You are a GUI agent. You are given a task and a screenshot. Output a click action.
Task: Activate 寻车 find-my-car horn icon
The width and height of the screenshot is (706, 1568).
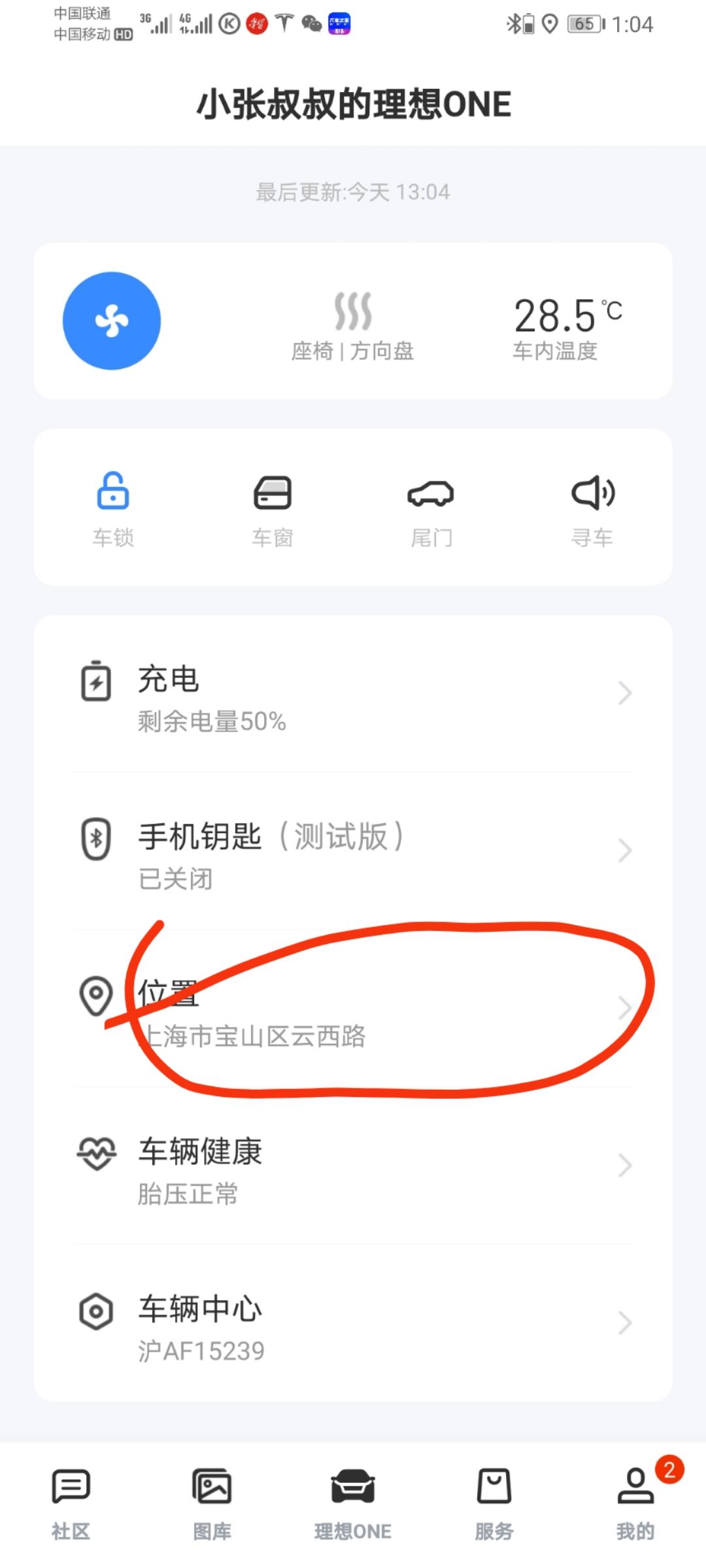coord(592,495)
